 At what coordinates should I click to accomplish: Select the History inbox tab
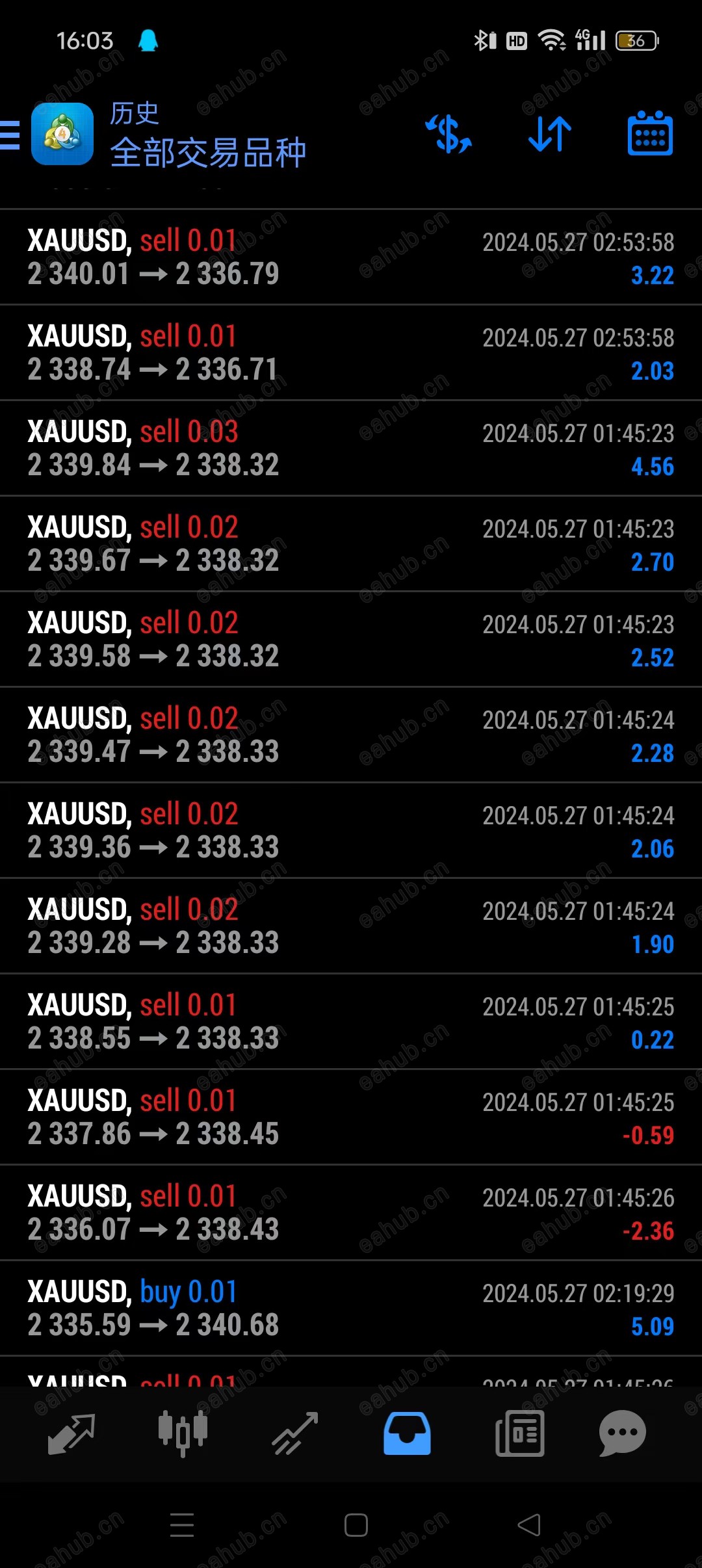click(407, 1433)
